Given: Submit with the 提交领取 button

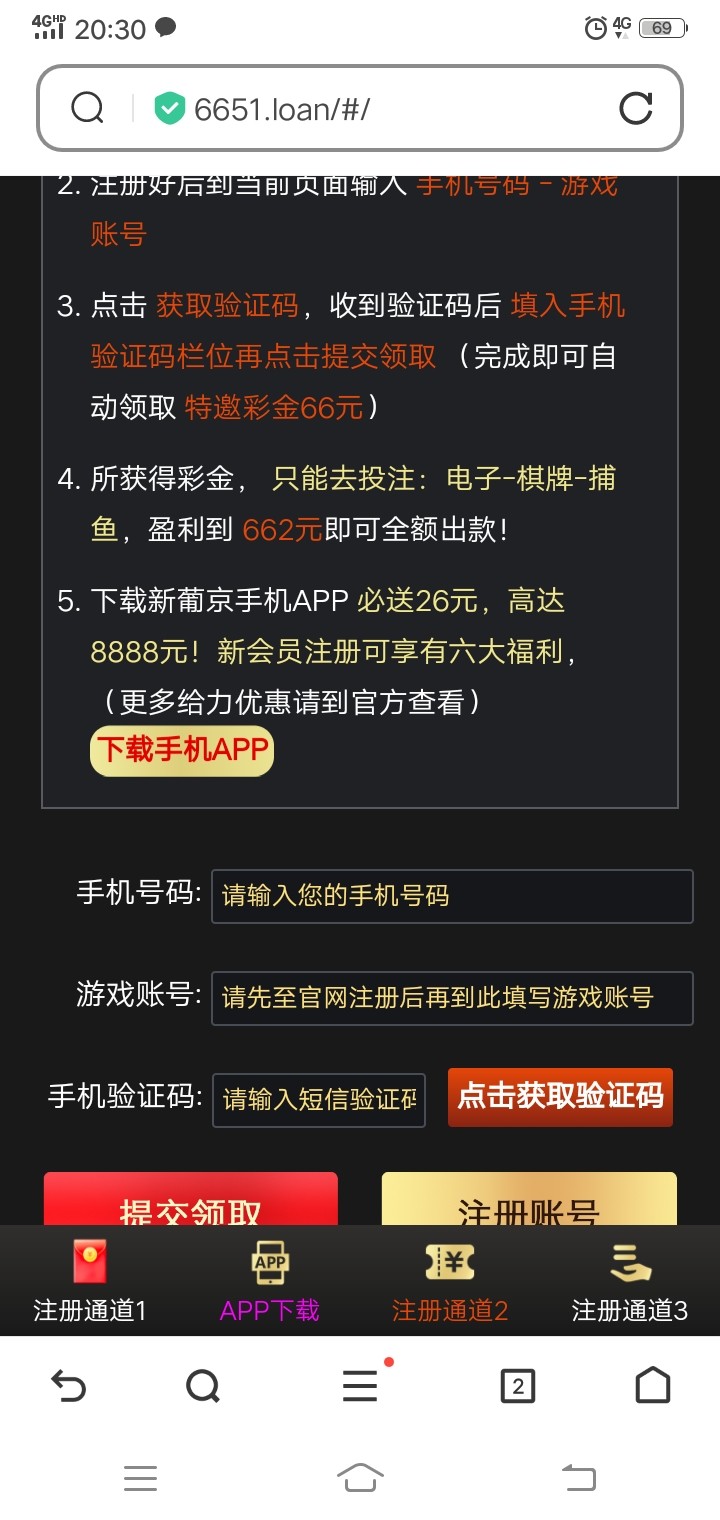Looking at the screenshot, I should 191,1199.
